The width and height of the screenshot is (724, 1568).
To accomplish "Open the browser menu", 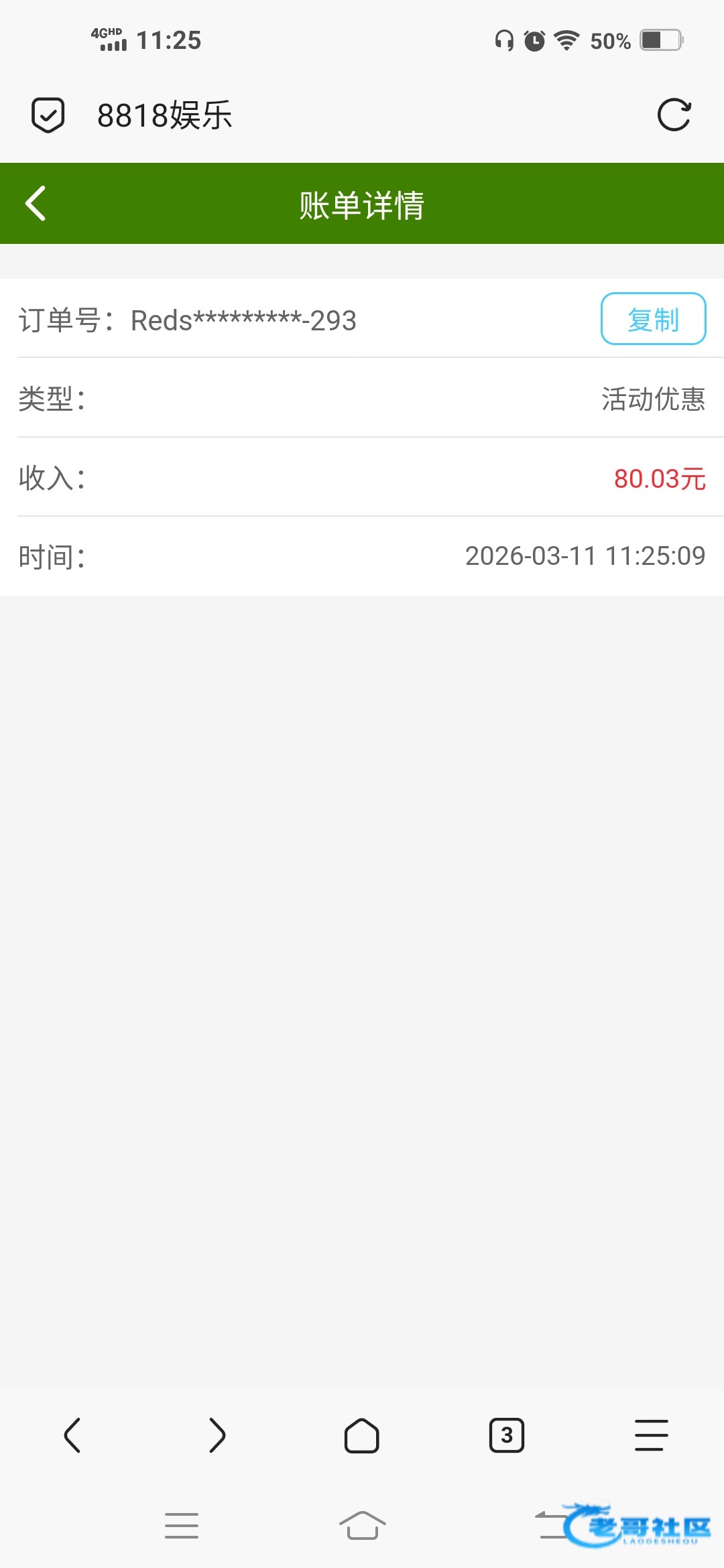I will [x=652, y=1435].
